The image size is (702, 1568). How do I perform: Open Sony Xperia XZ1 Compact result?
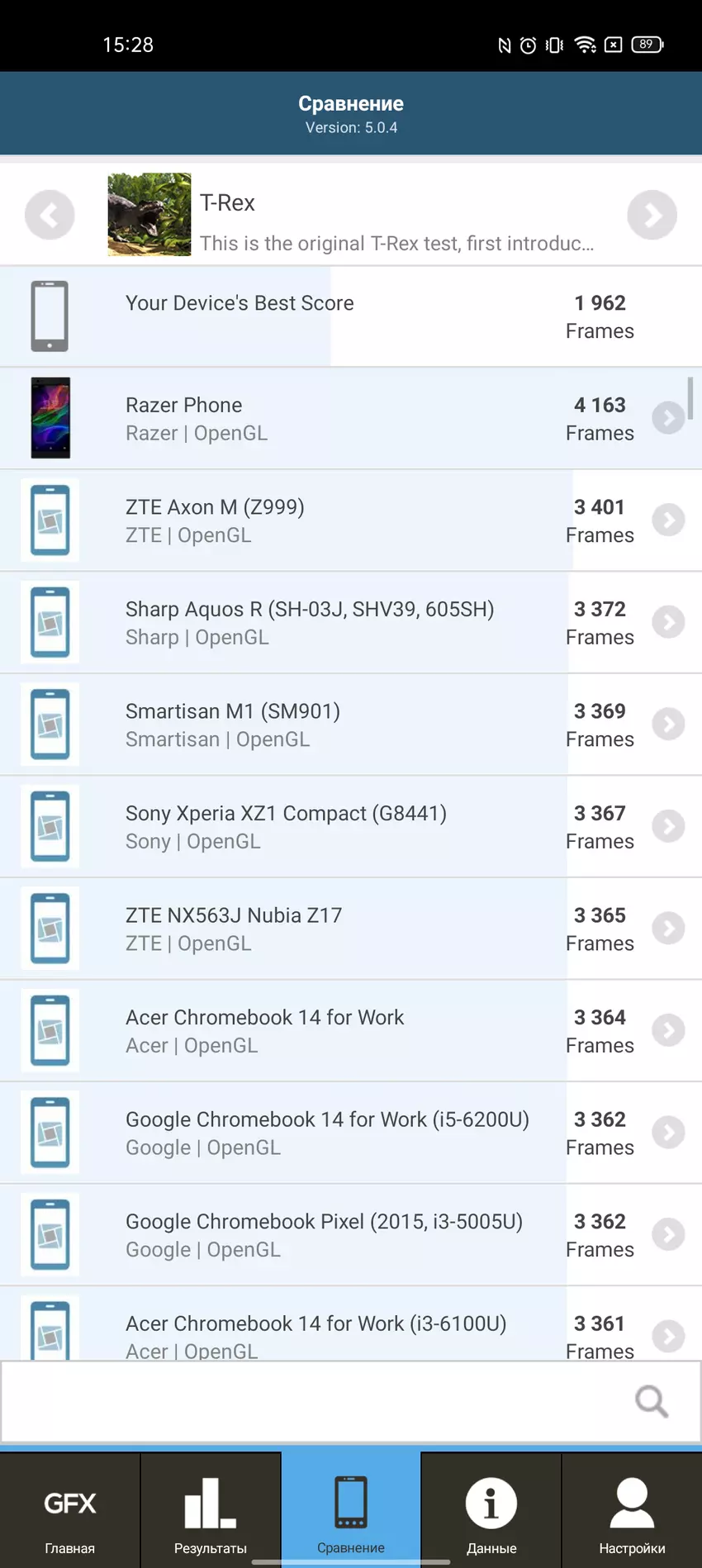668,826
